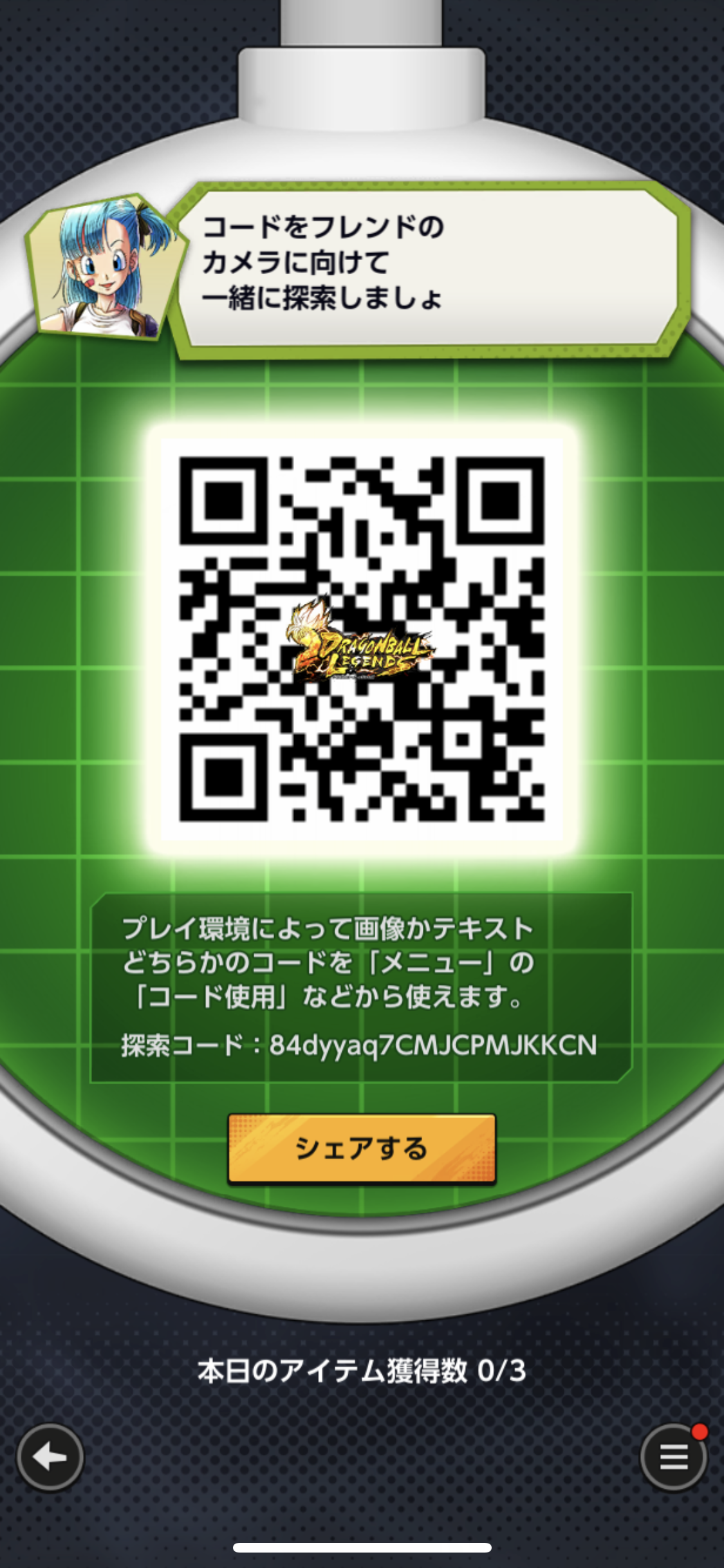This screenshot has width=724, height=1568.
Task: Go back with the arrow button
Action: 50,1457
